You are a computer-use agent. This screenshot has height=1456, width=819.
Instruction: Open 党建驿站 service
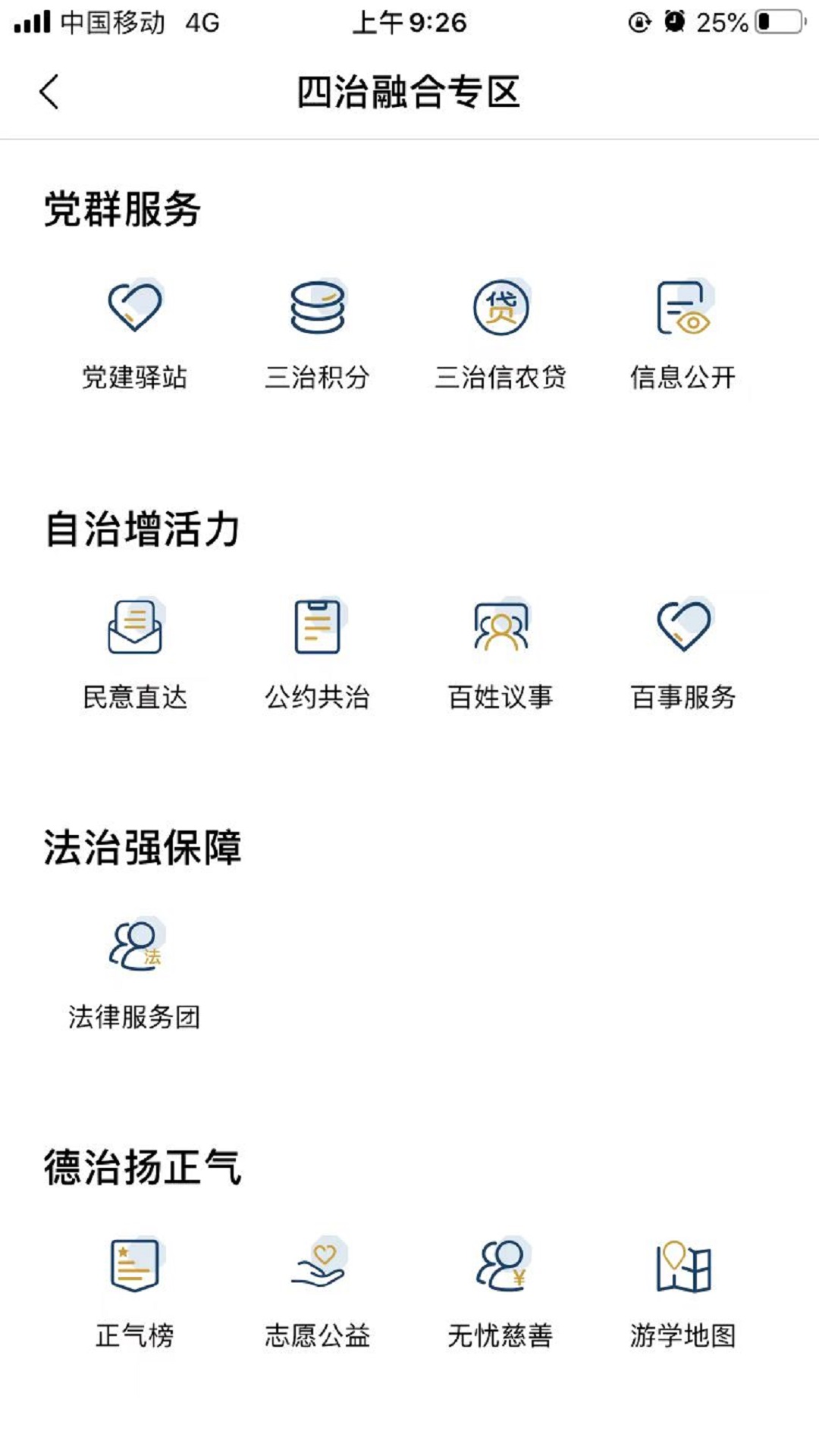pos(134,332)
